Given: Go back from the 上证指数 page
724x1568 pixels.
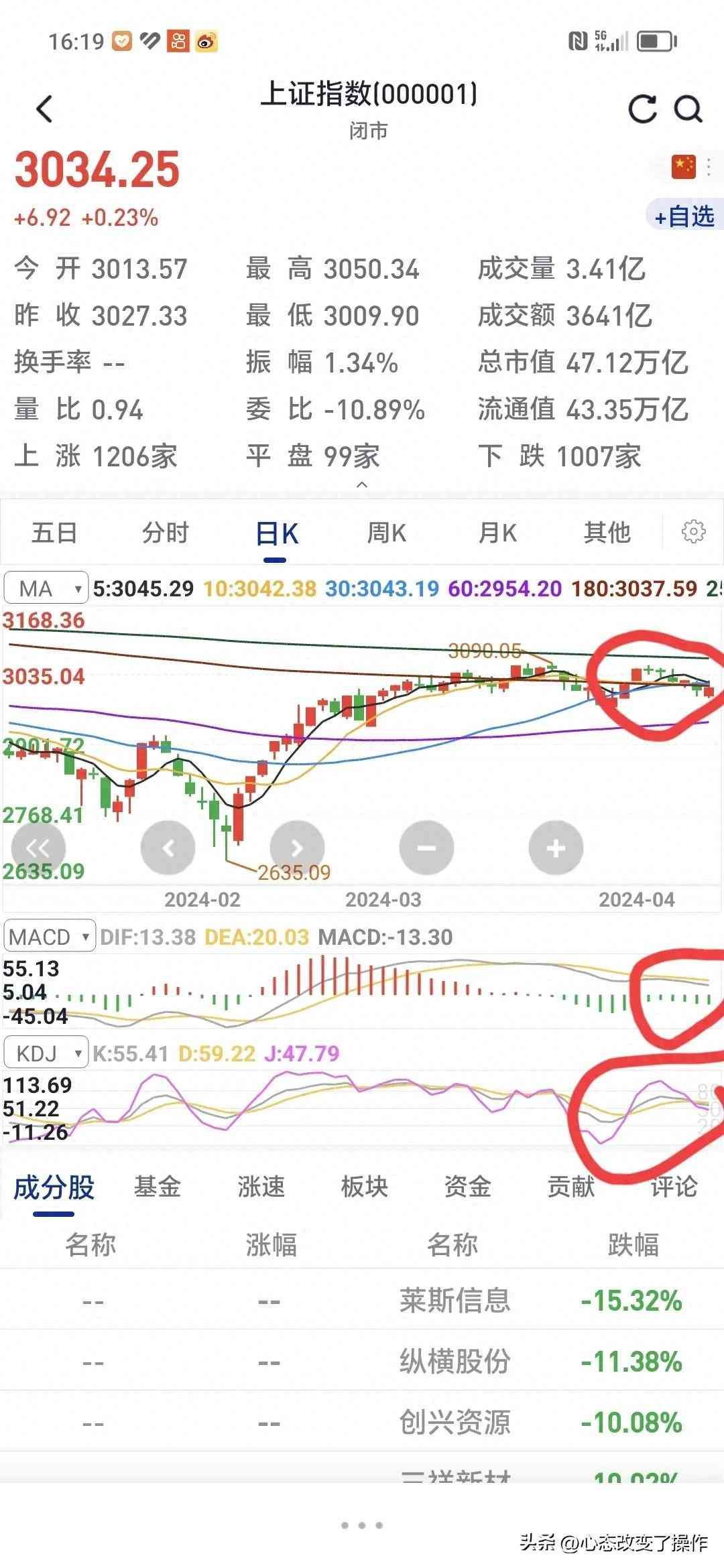Looking at the screenshot, I should point(45,109).
